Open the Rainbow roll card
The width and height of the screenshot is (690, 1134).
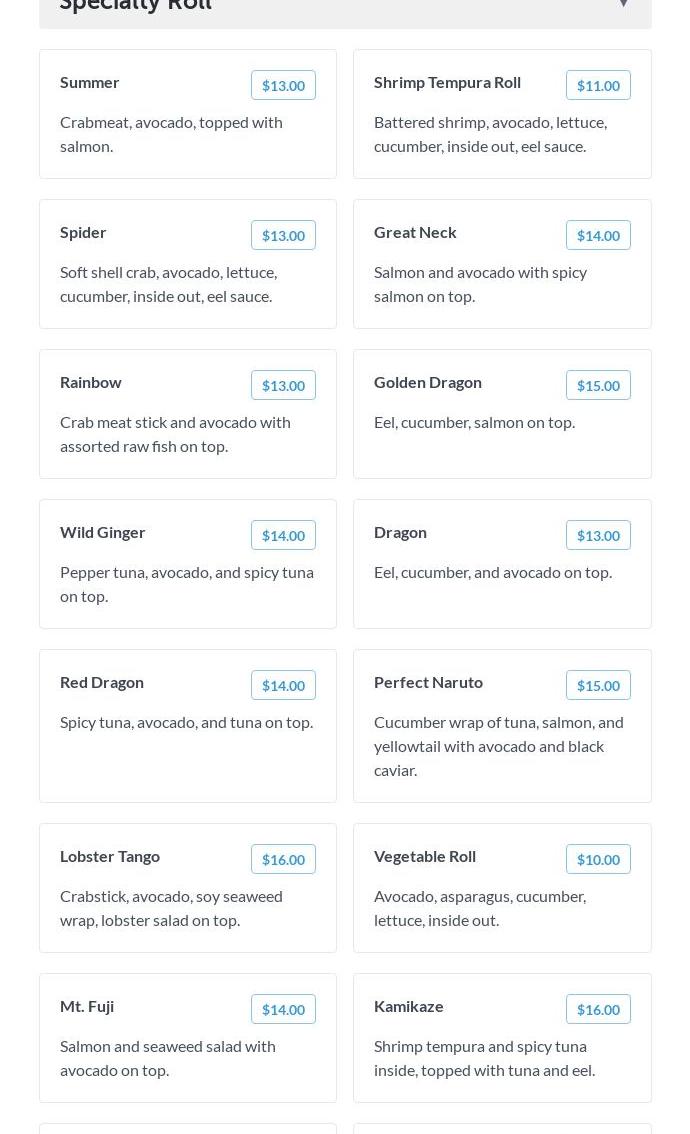[188, 414]
